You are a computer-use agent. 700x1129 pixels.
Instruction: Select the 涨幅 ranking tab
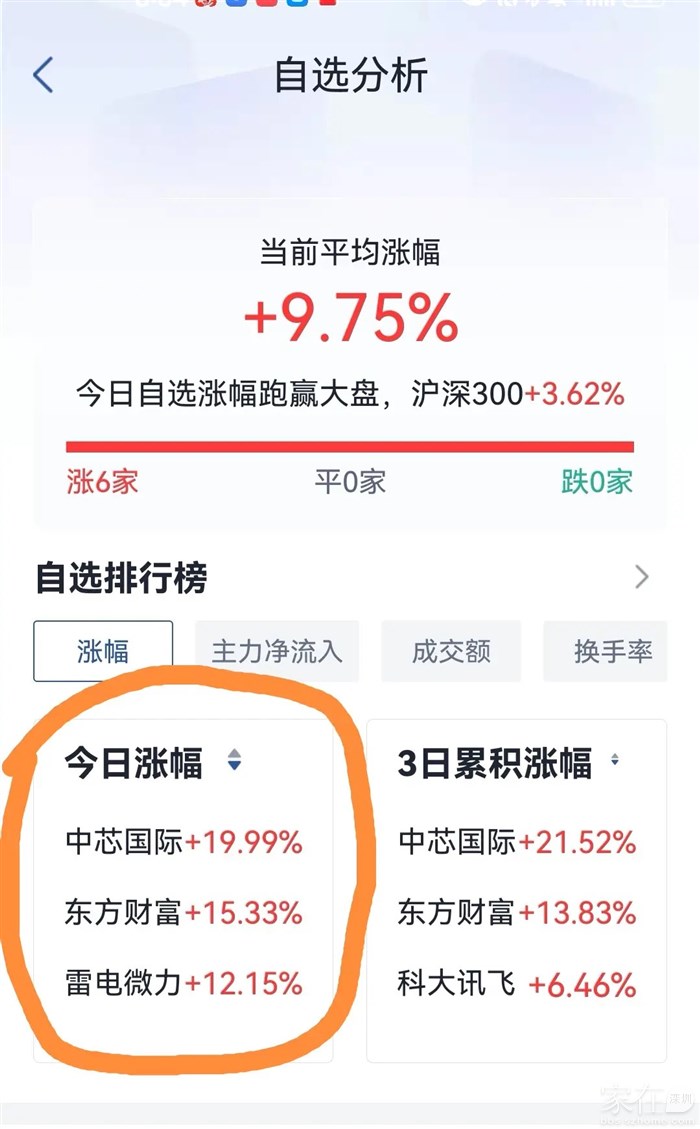(103, 652)
